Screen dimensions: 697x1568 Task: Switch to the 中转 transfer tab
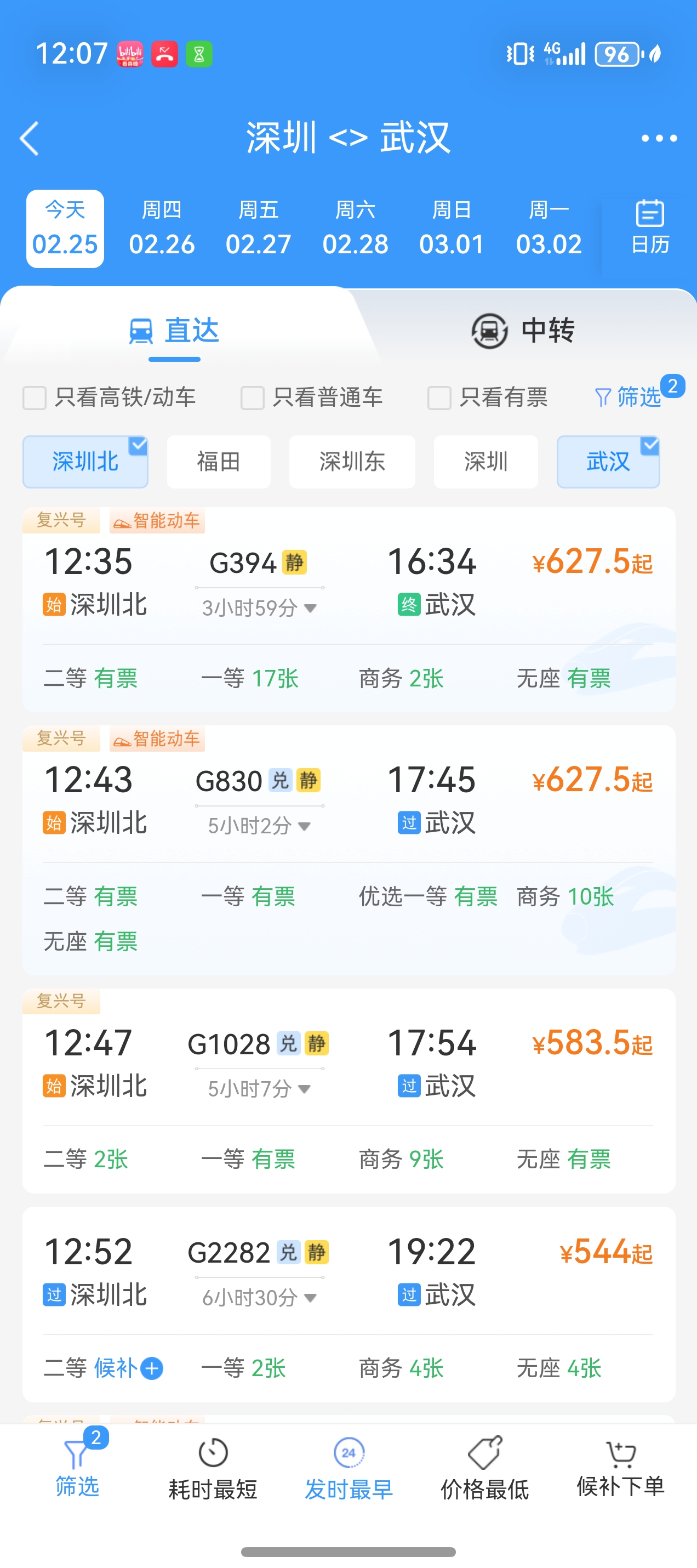(523, 331)
